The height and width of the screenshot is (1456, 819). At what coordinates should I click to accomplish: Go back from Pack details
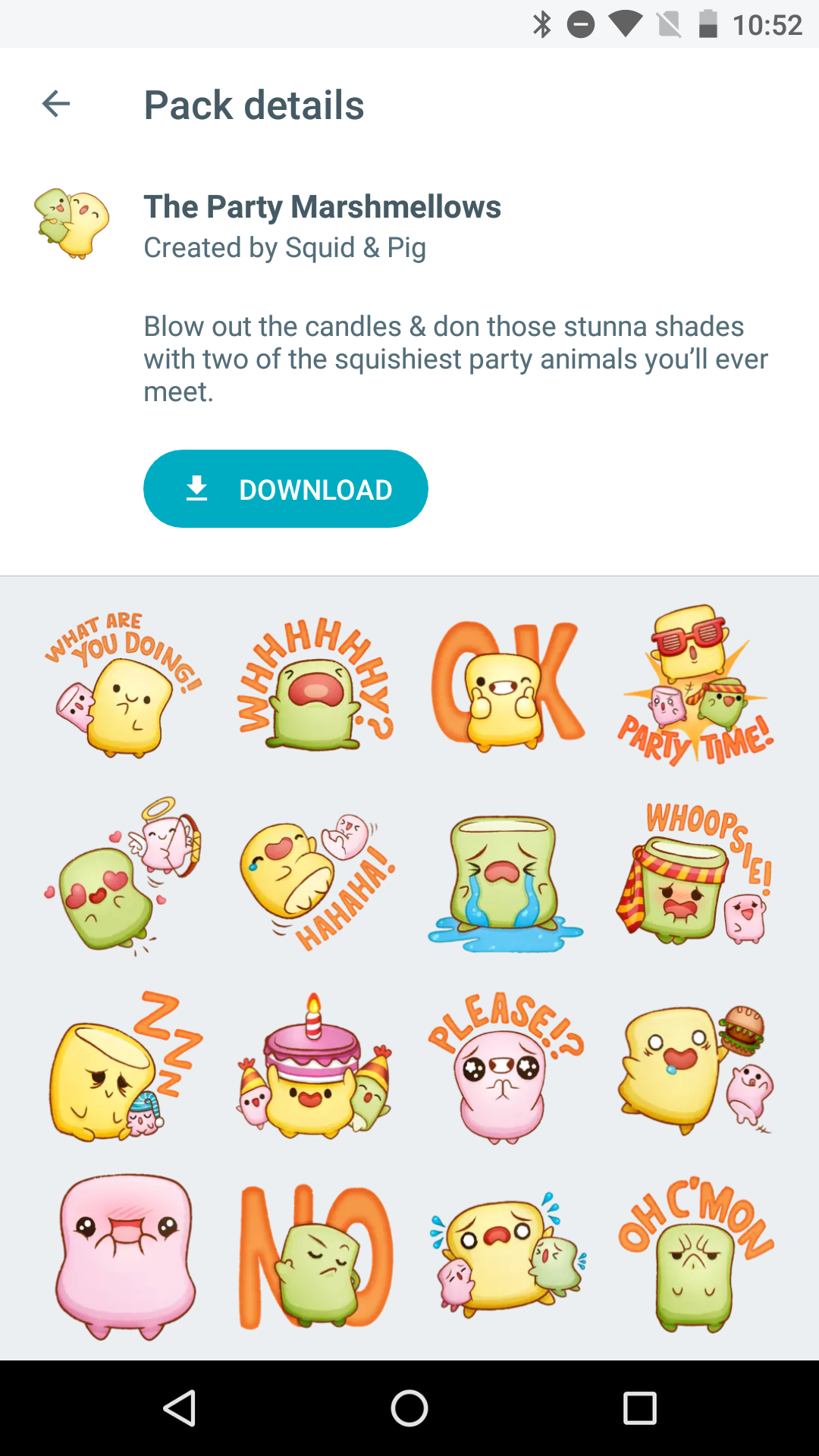click(x=56, y=104)
